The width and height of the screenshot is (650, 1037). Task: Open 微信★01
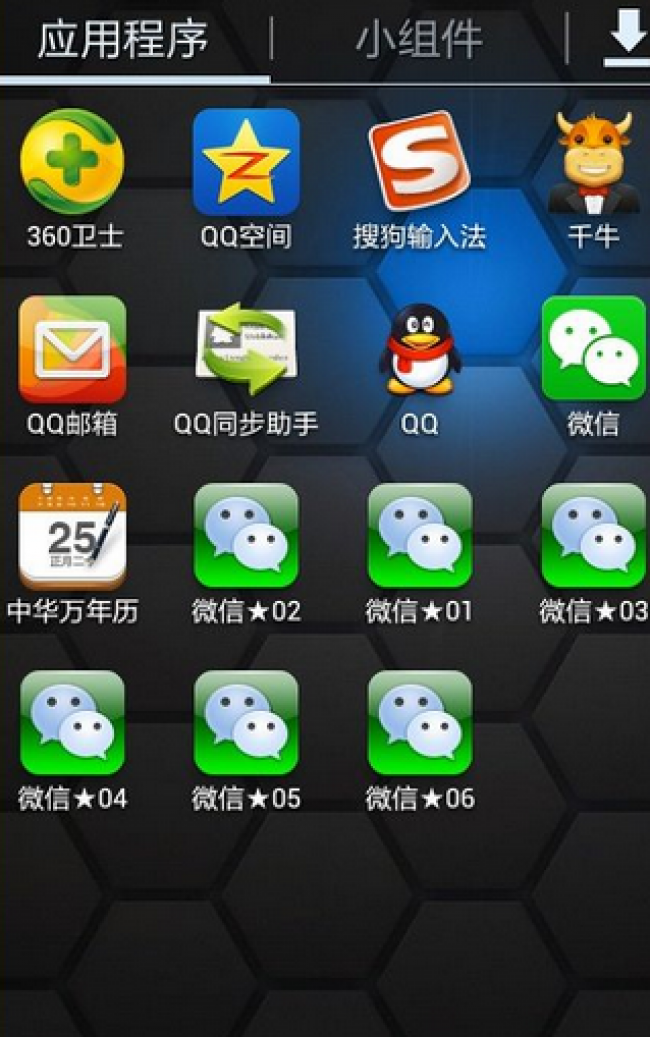click(x=419, y=537)
